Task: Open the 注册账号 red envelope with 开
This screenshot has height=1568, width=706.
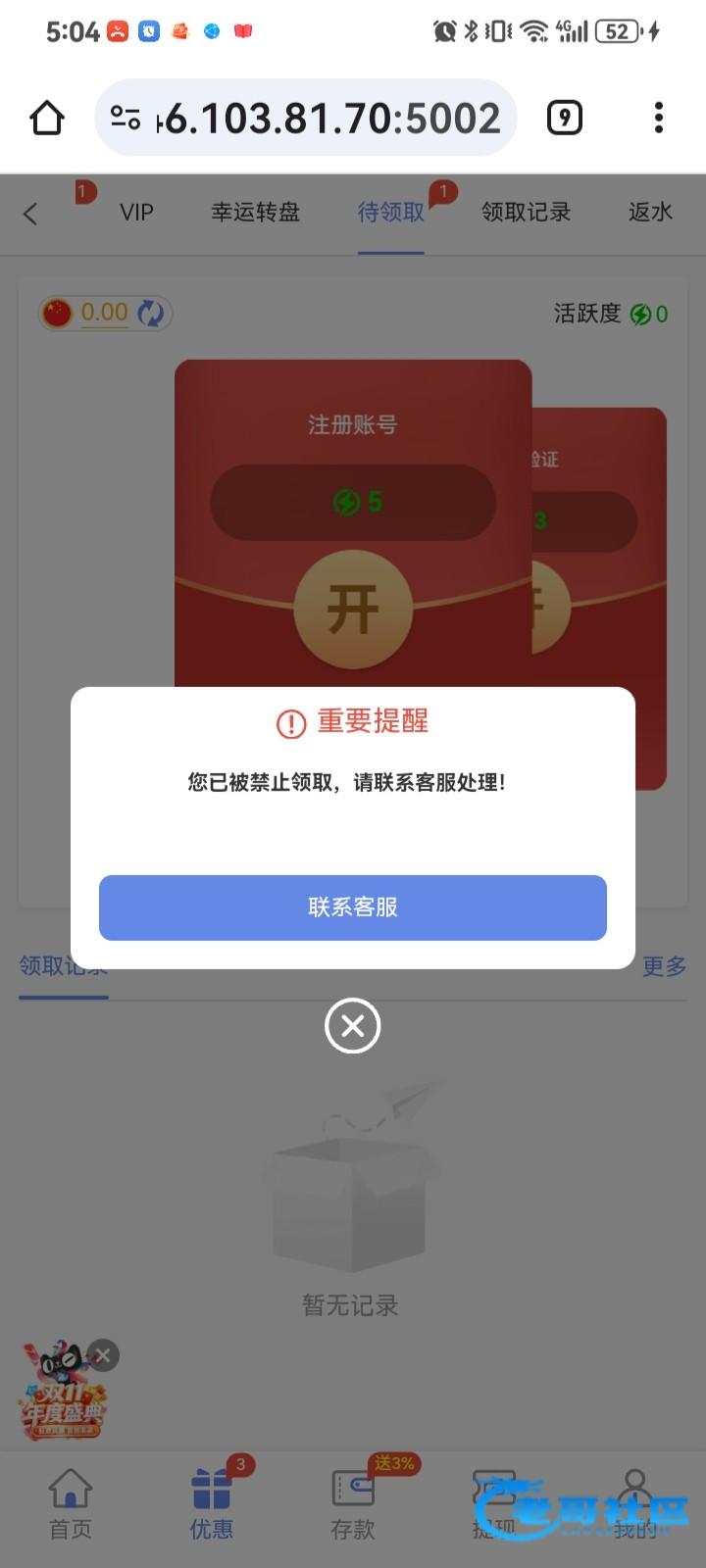Action: click(x=353, y=608)
